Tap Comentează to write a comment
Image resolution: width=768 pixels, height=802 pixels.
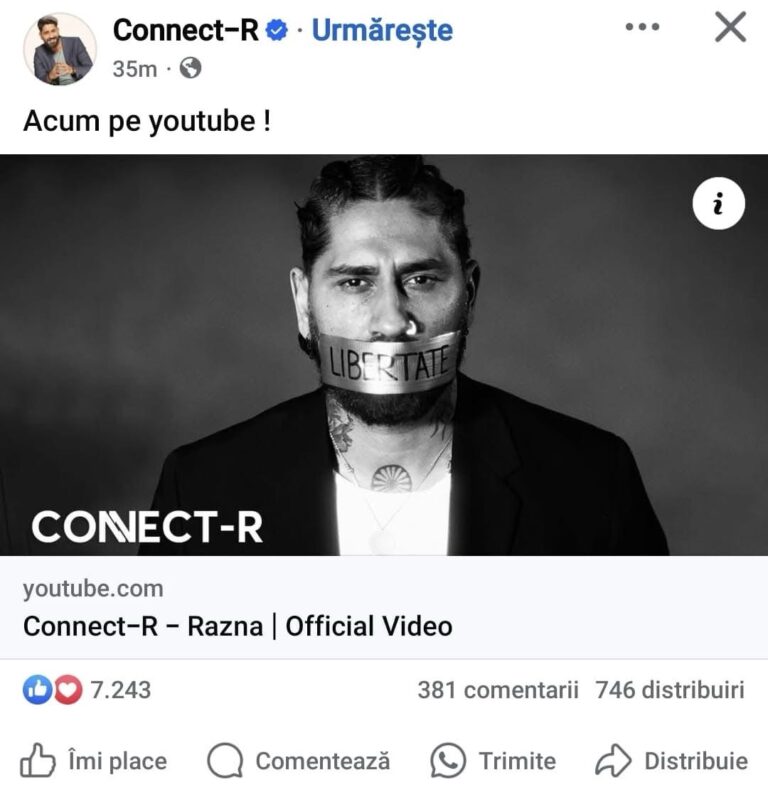pyautogui.click(x=299, y=762)
